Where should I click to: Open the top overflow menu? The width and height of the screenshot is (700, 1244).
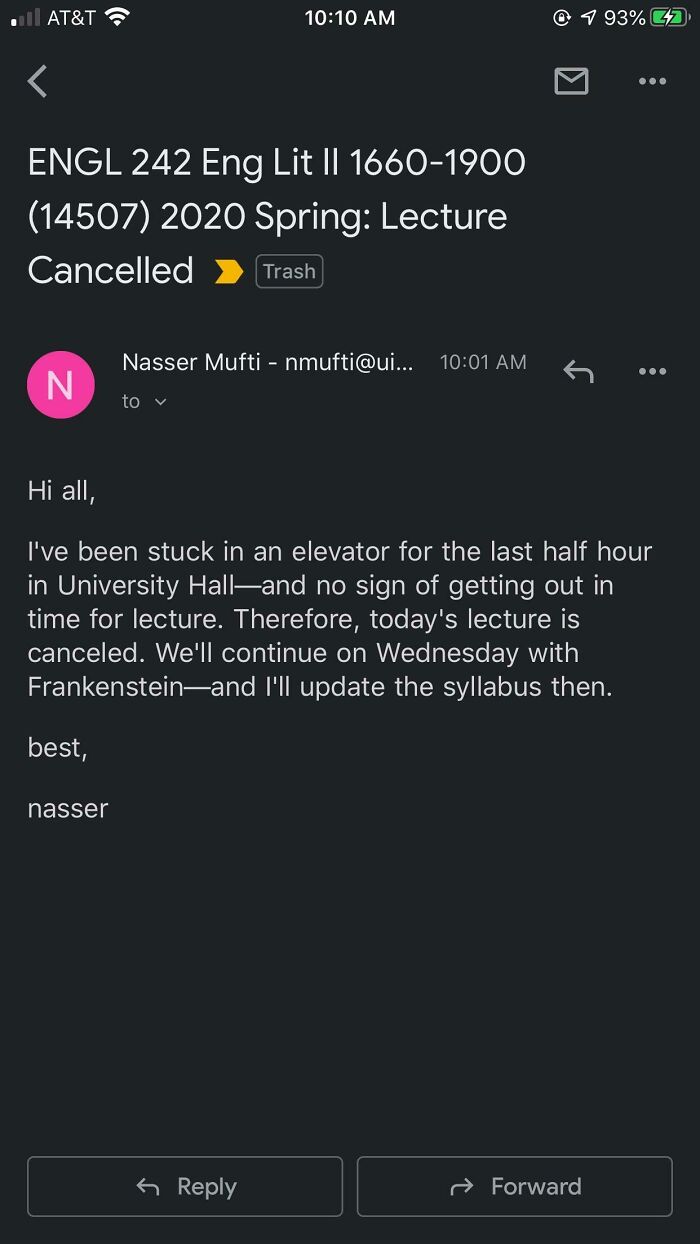coord(652,81)
